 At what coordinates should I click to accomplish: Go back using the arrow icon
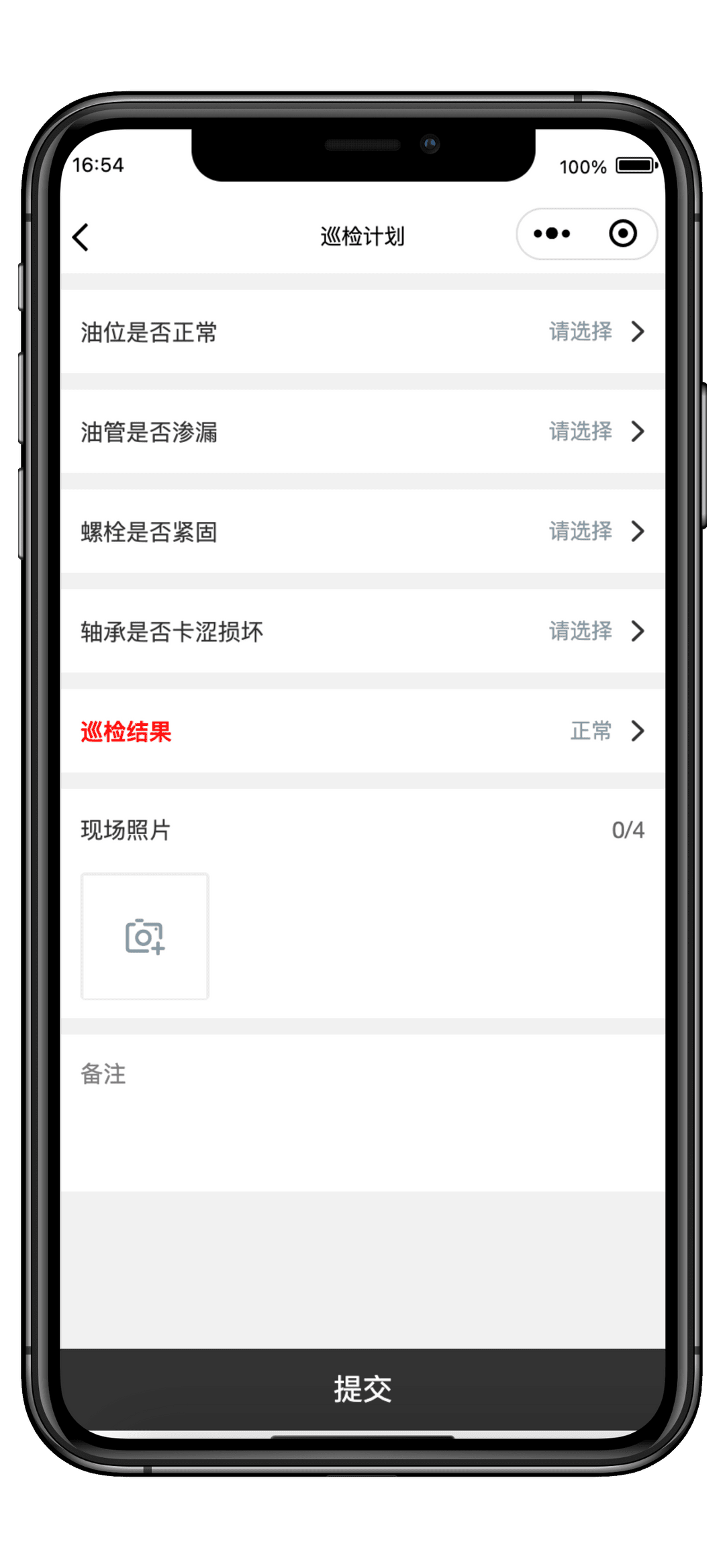pos(81,237)
